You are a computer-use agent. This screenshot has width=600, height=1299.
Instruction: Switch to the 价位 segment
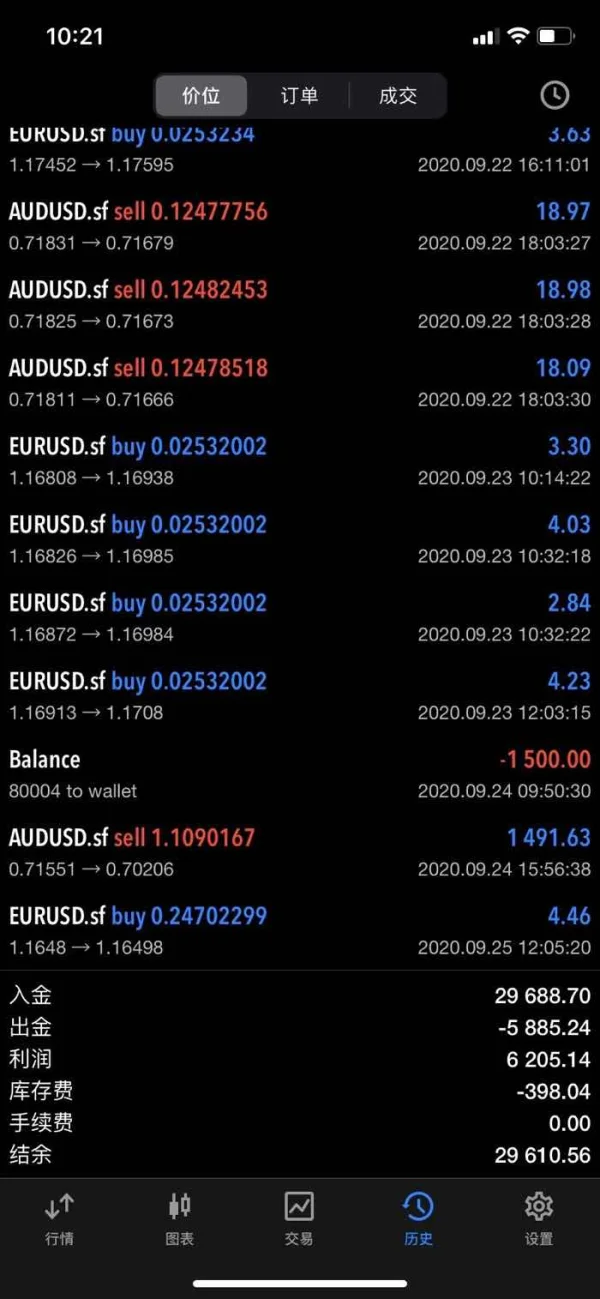201,96
